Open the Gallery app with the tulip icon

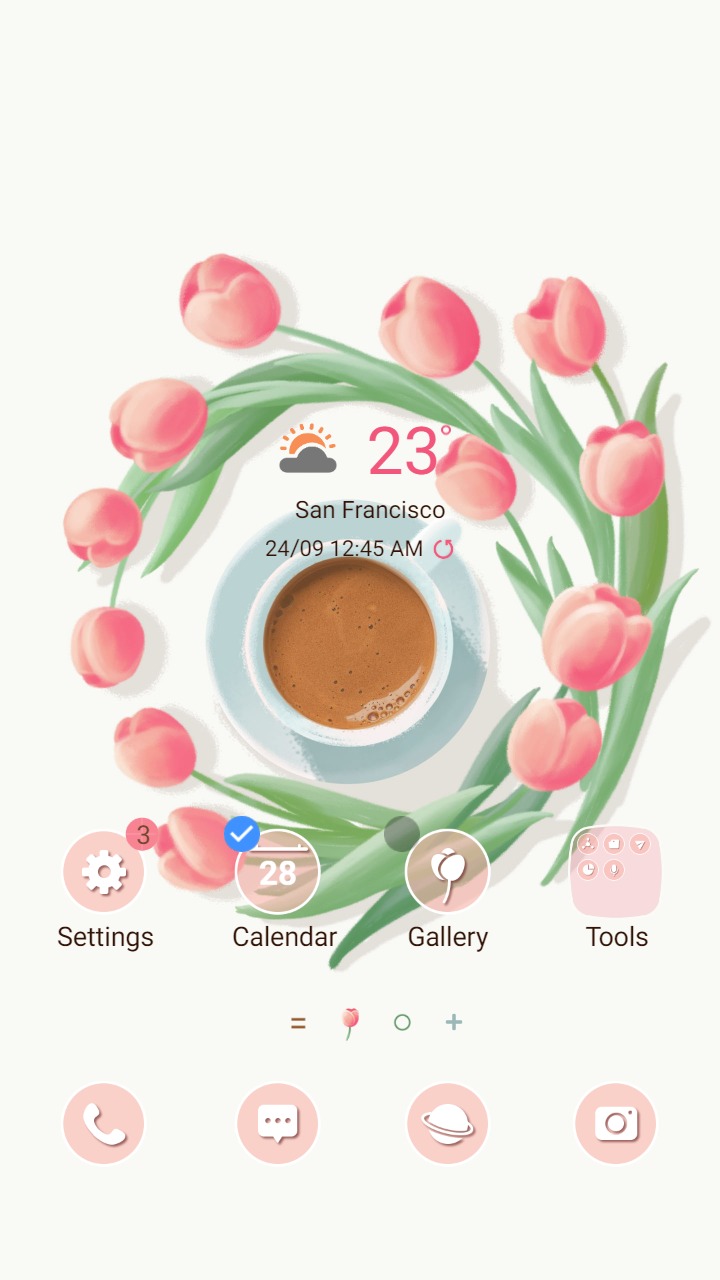click(448, 871)
